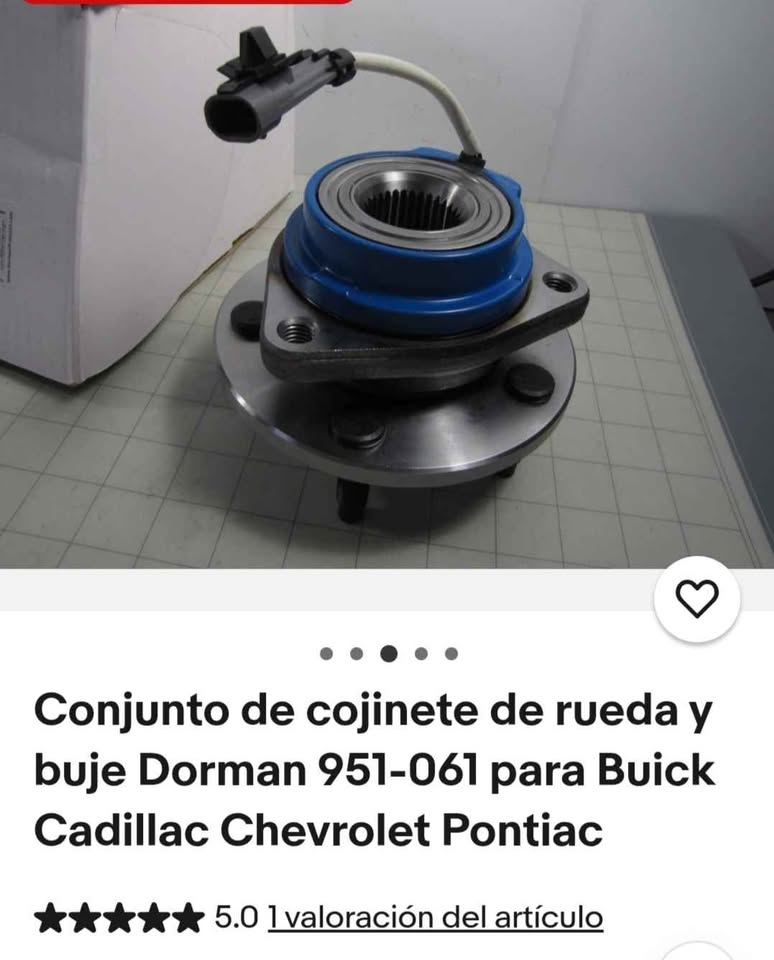Open the 1 valoración del artículo link
774x960 pixels.
click(x=435, y=917)
